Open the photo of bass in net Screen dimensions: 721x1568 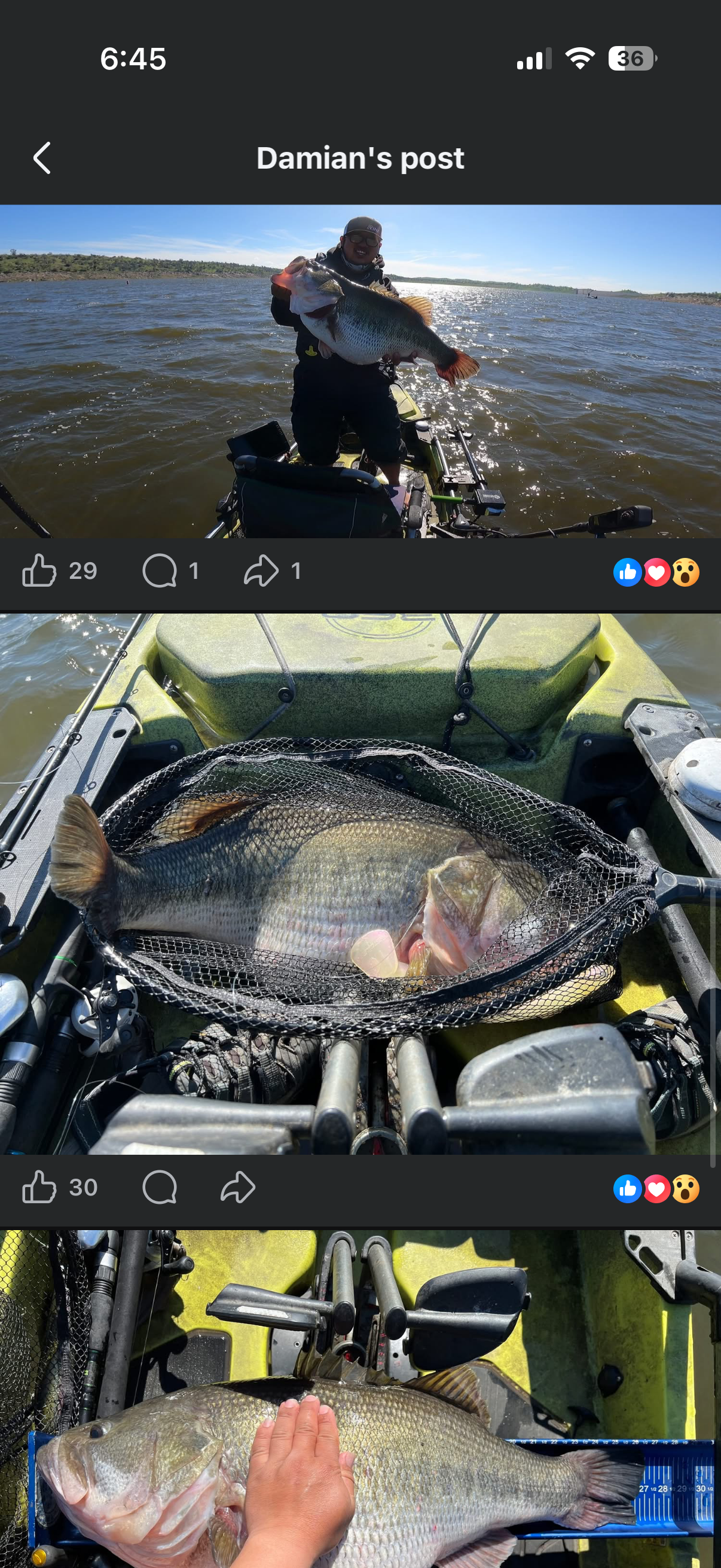coord(360,883)
